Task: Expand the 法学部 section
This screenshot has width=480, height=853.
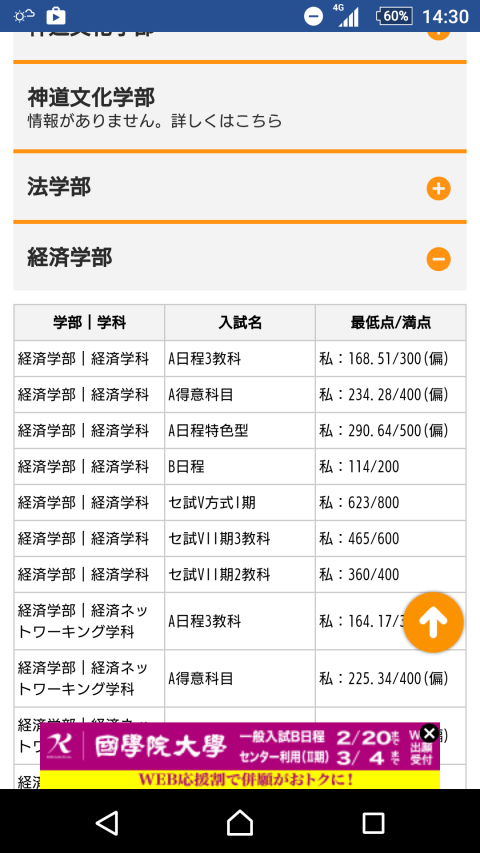Action: [438, 189]
